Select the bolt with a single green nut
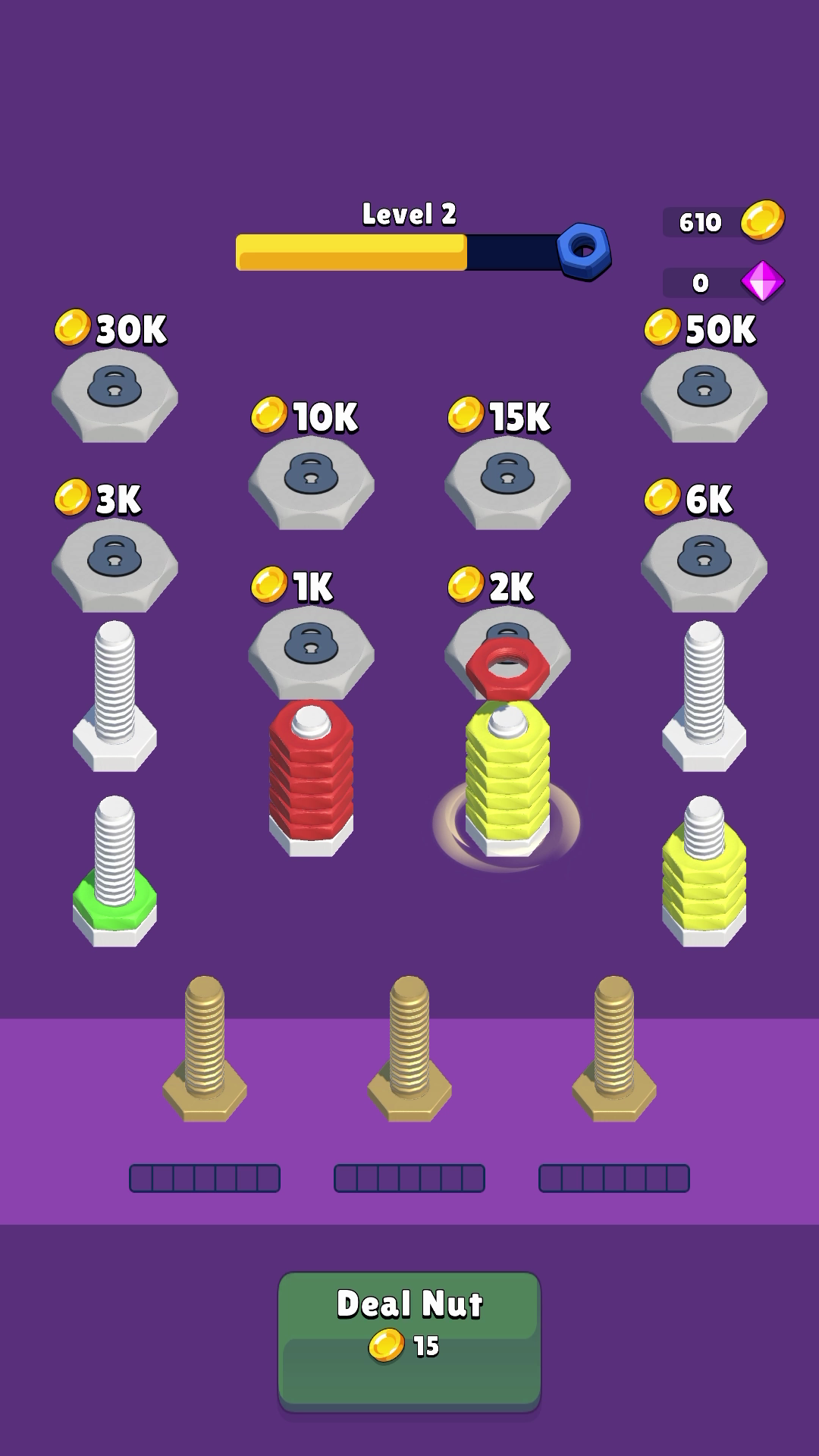This screenshot has width=819, height=1456. [115, 872]
